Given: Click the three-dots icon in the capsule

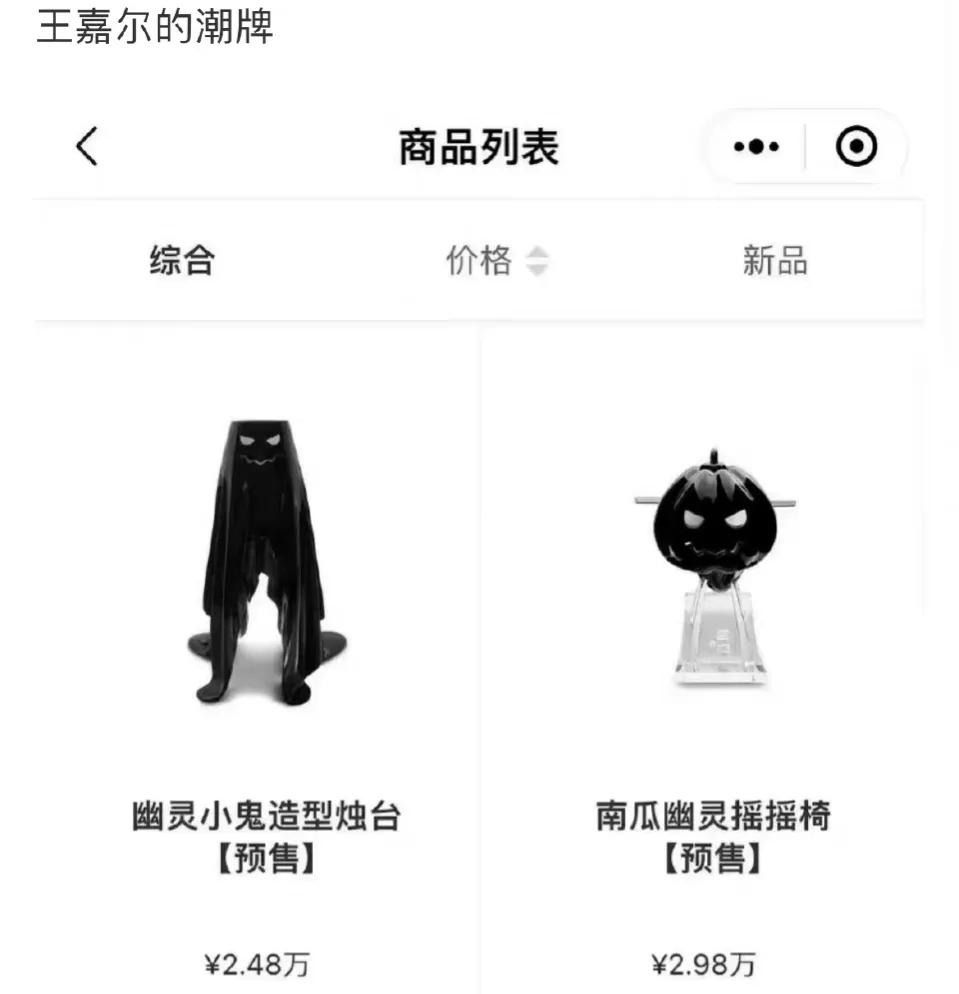Looking at the screenshot, I should point(757,145).
